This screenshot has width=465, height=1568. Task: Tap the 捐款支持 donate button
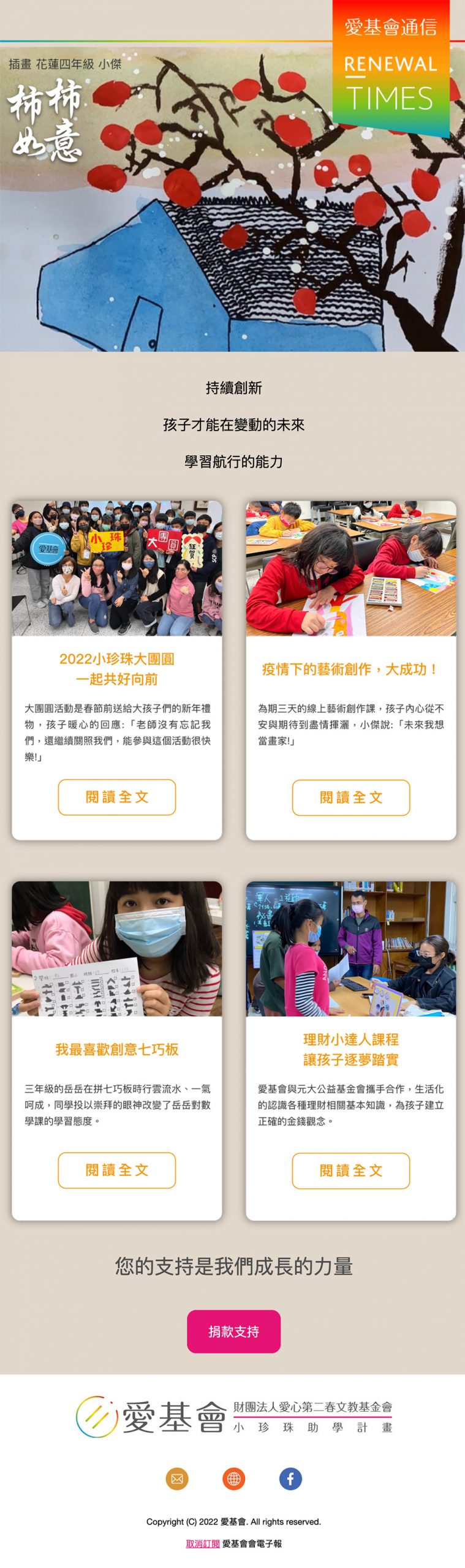[x=233, y=1332]
